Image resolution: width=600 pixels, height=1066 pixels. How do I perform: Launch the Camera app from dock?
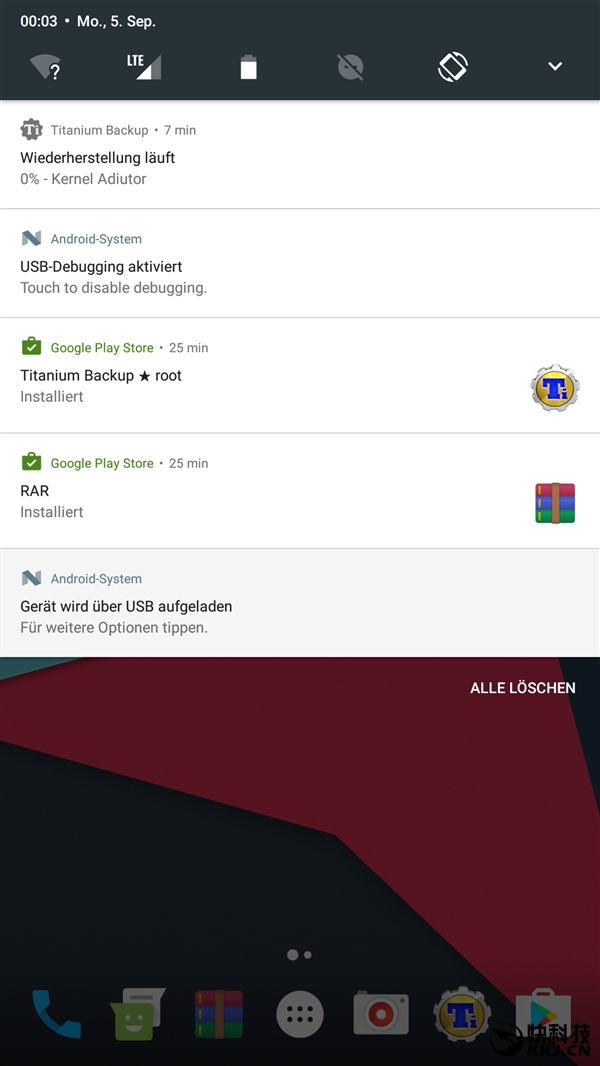(x=381, y=1013)
